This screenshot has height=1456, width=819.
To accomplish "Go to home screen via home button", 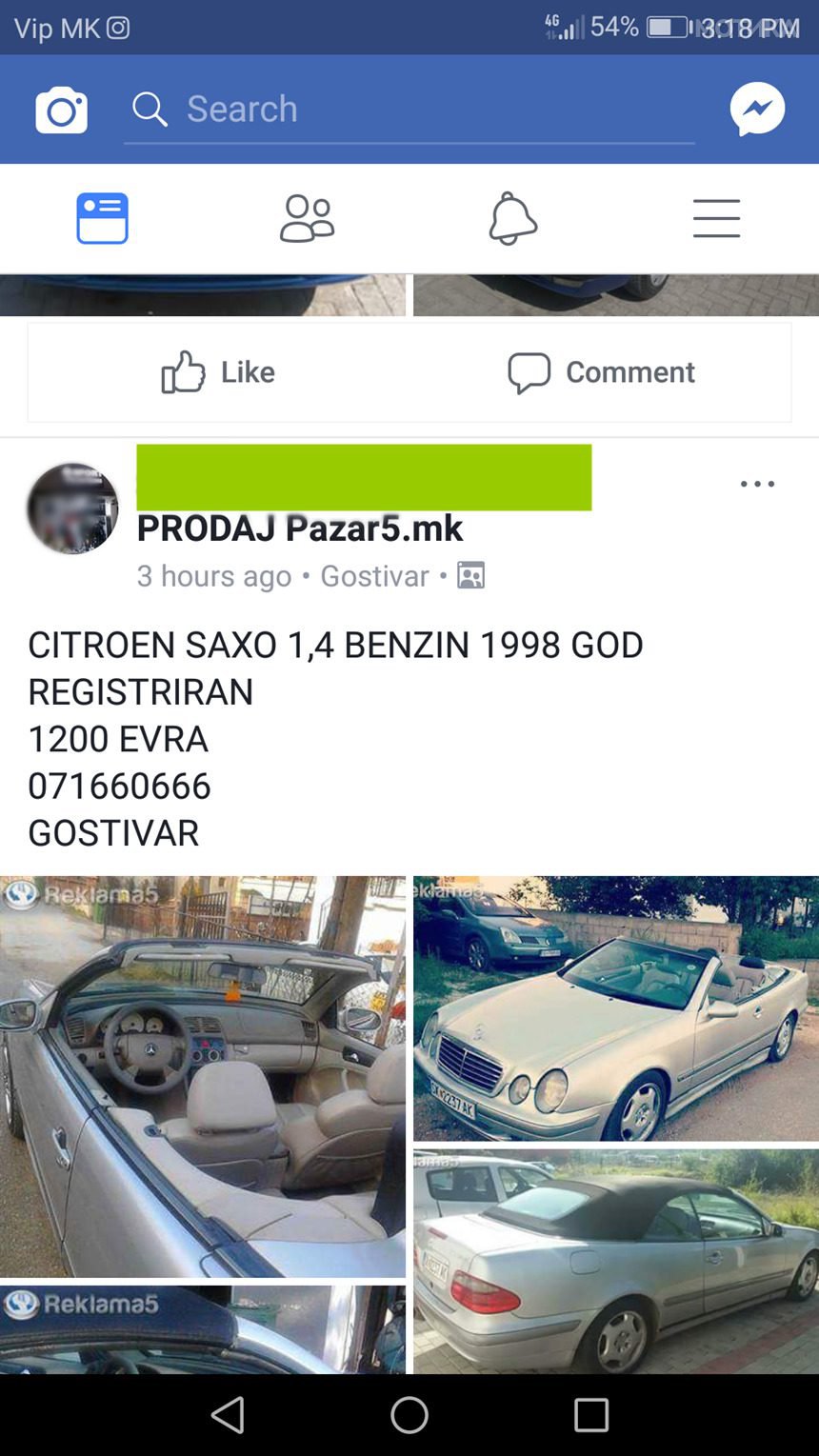I will pos(409,1415).
